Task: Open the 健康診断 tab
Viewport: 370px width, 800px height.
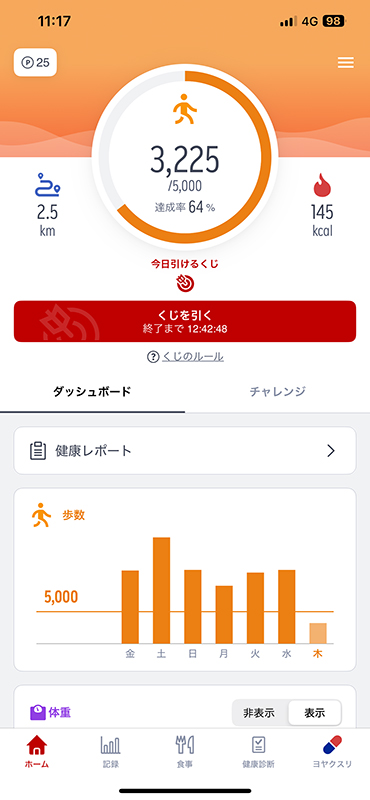Action: [x=258, y=752]
